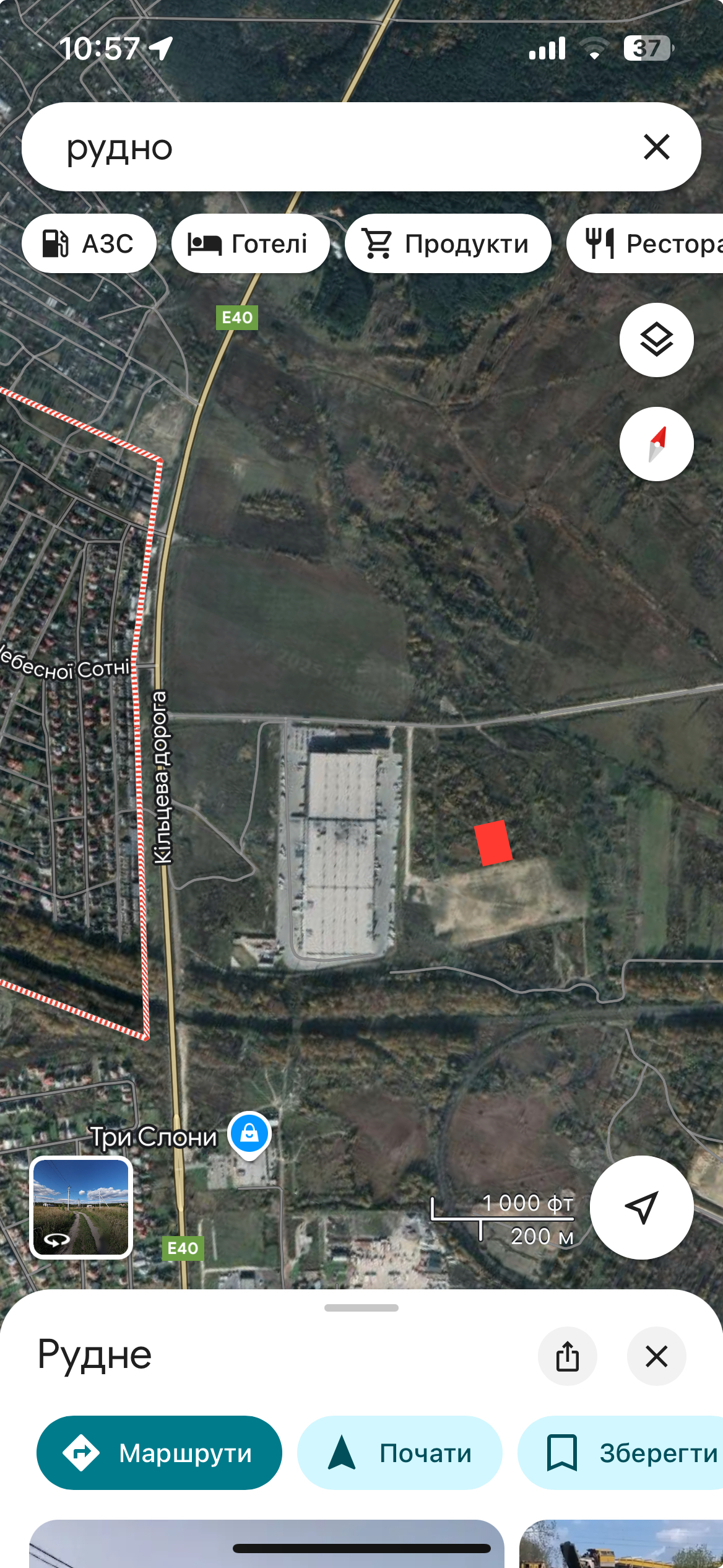This screenshot has height=1568, width=723.
Task: Select the Готелі filter chip
Action: [250, 243]
